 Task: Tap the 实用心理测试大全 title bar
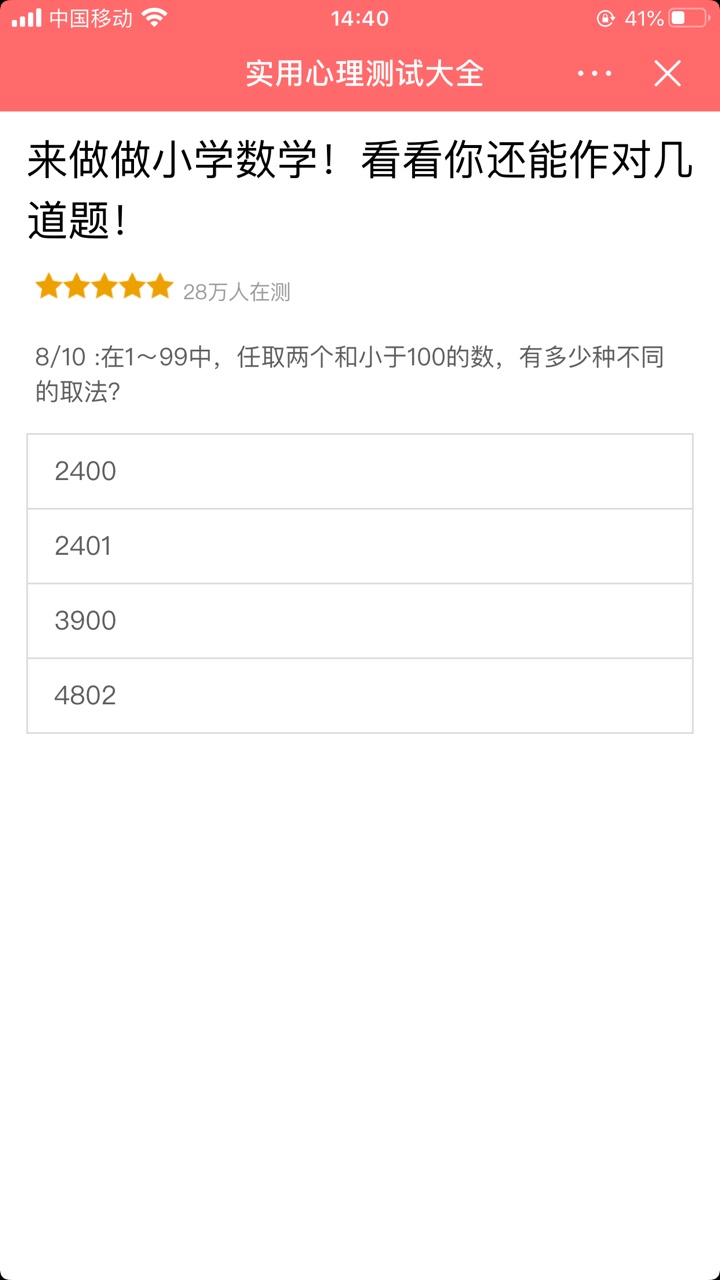coord(360,73)
